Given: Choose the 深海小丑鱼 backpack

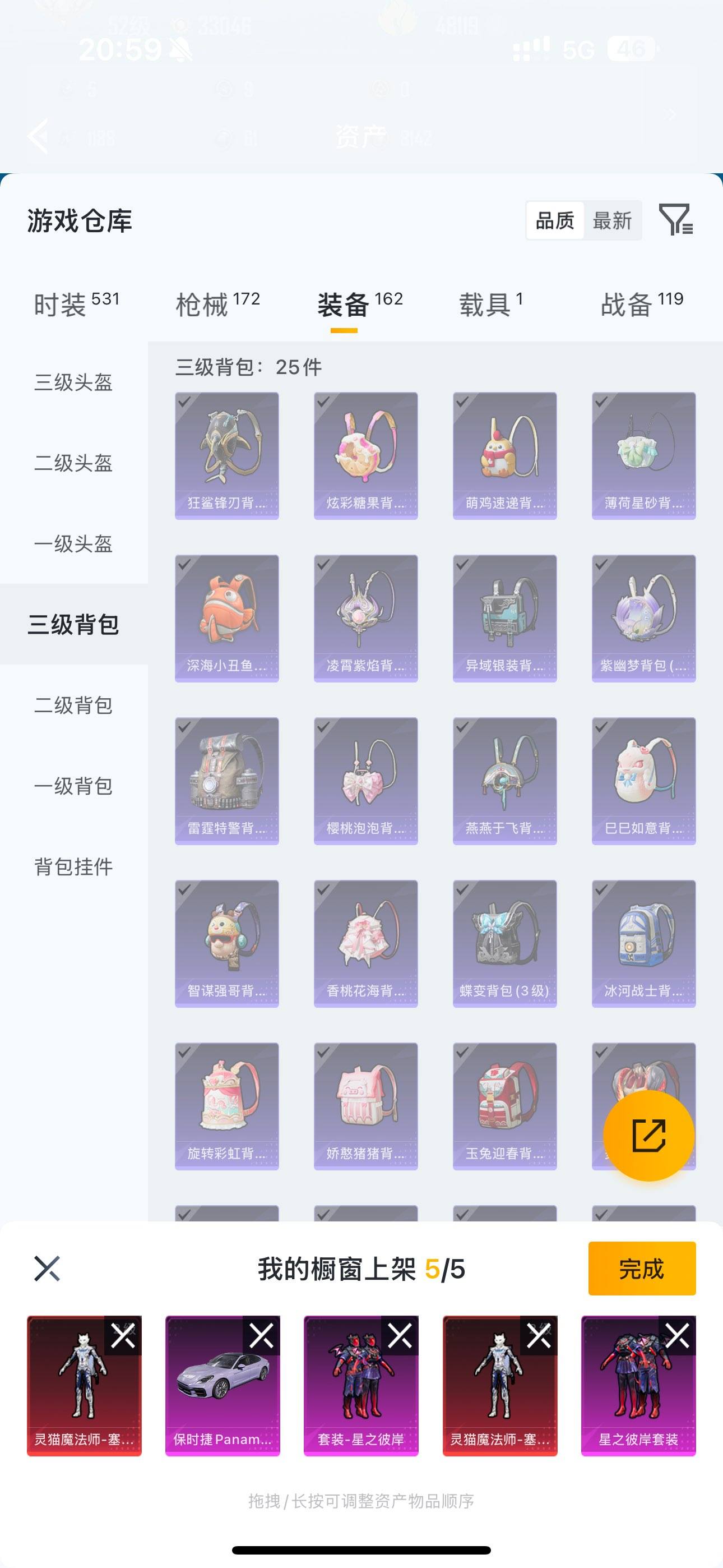Looking at the screenshot, I should click(x=226, y=618).
